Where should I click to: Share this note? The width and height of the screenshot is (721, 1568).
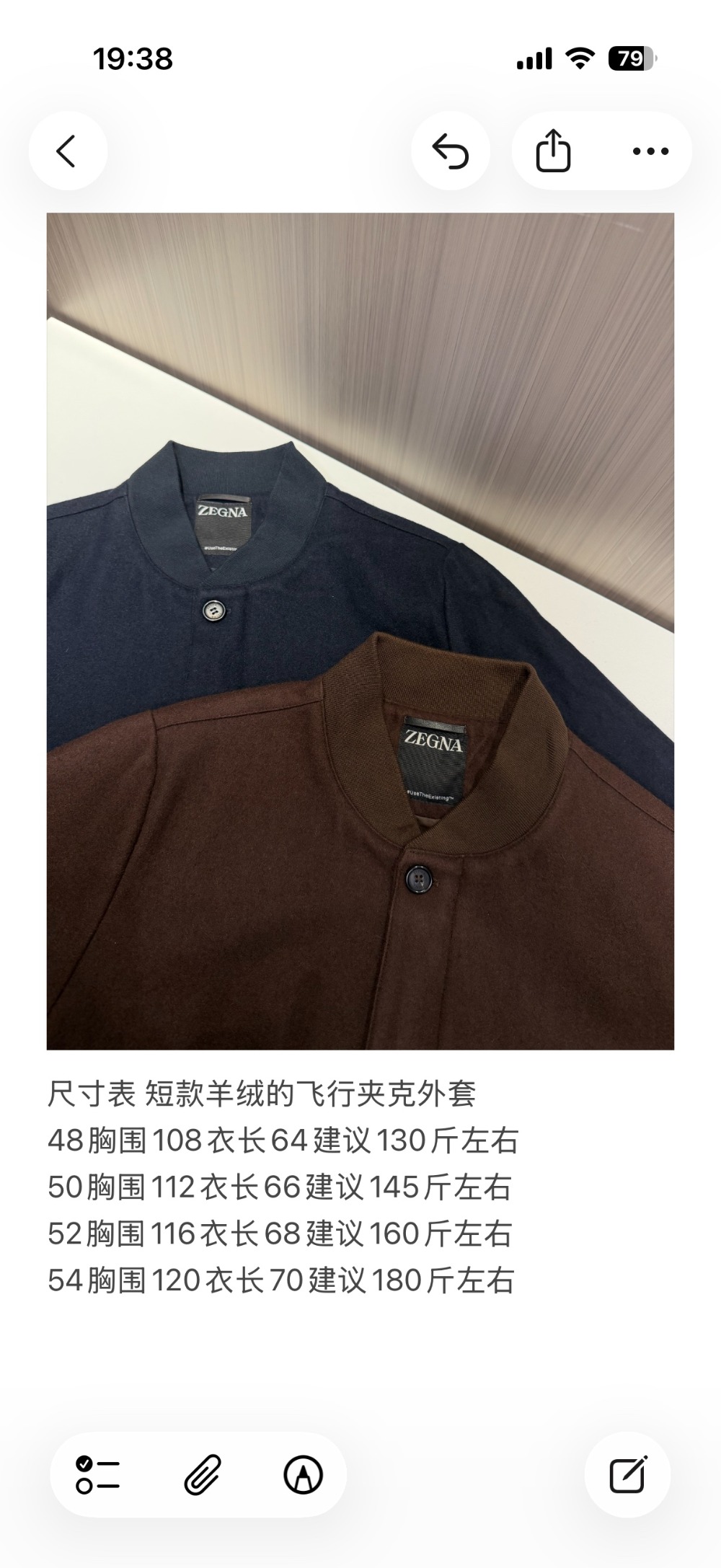[x=553, y=151]
